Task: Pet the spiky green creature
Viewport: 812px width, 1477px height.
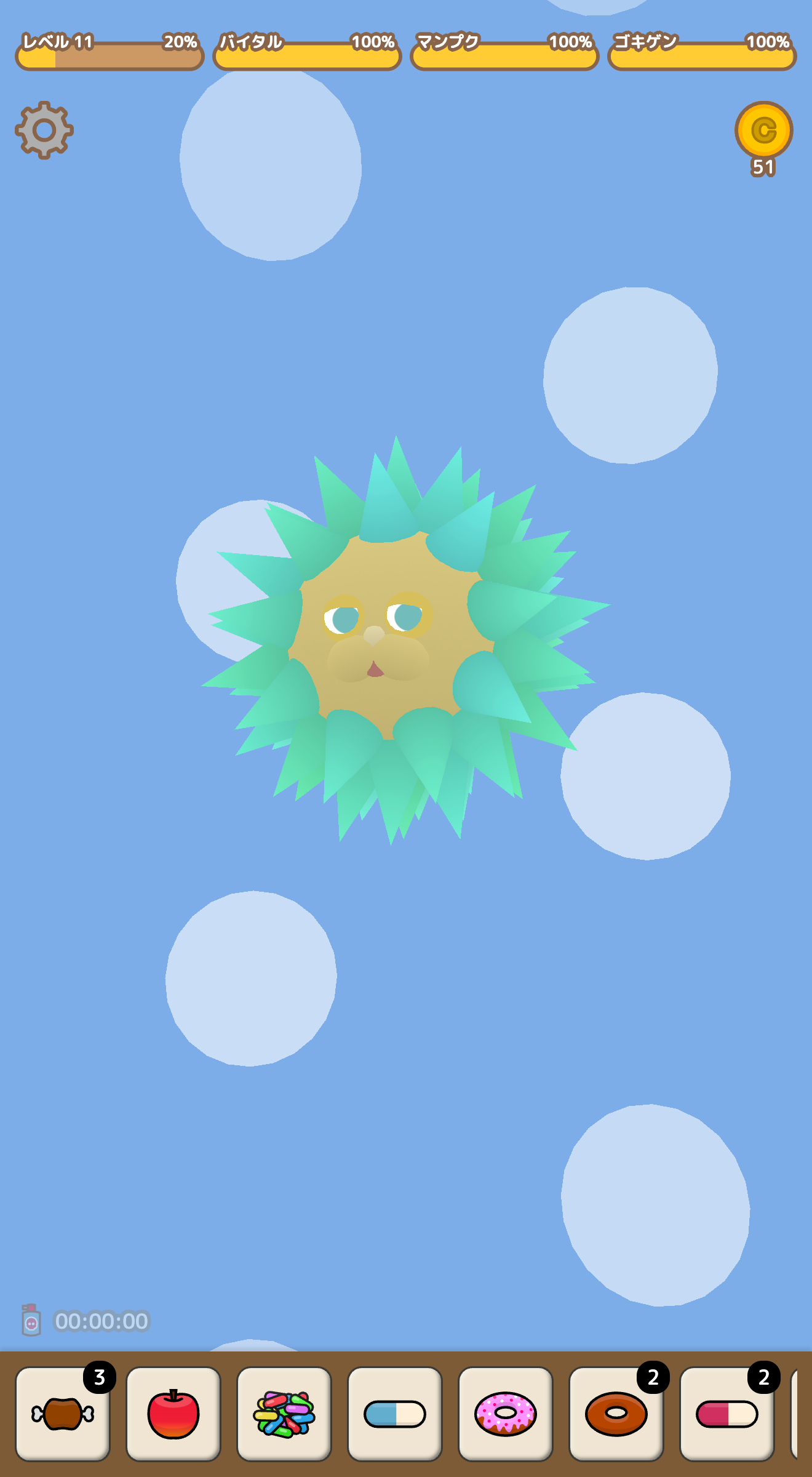Action: coord(394,640)
